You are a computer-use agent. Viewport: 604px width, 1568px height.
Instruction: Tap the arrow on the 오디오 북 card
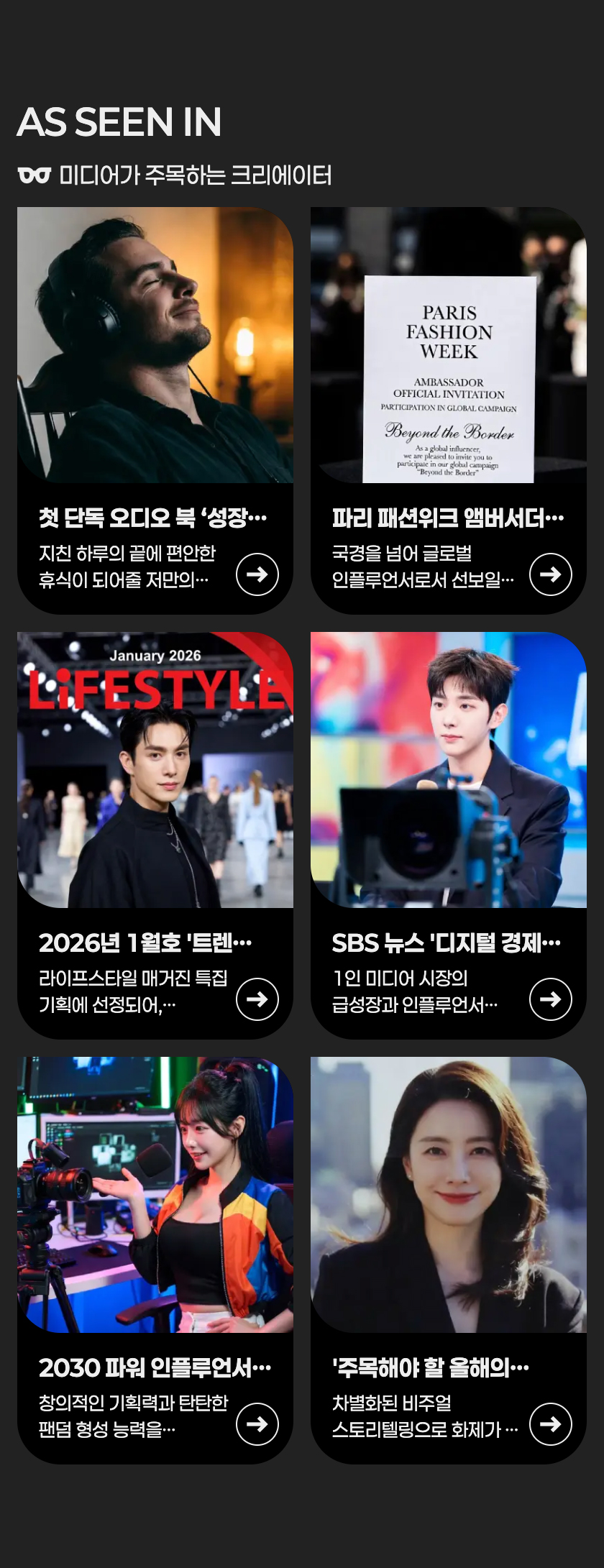click(257, 574)
